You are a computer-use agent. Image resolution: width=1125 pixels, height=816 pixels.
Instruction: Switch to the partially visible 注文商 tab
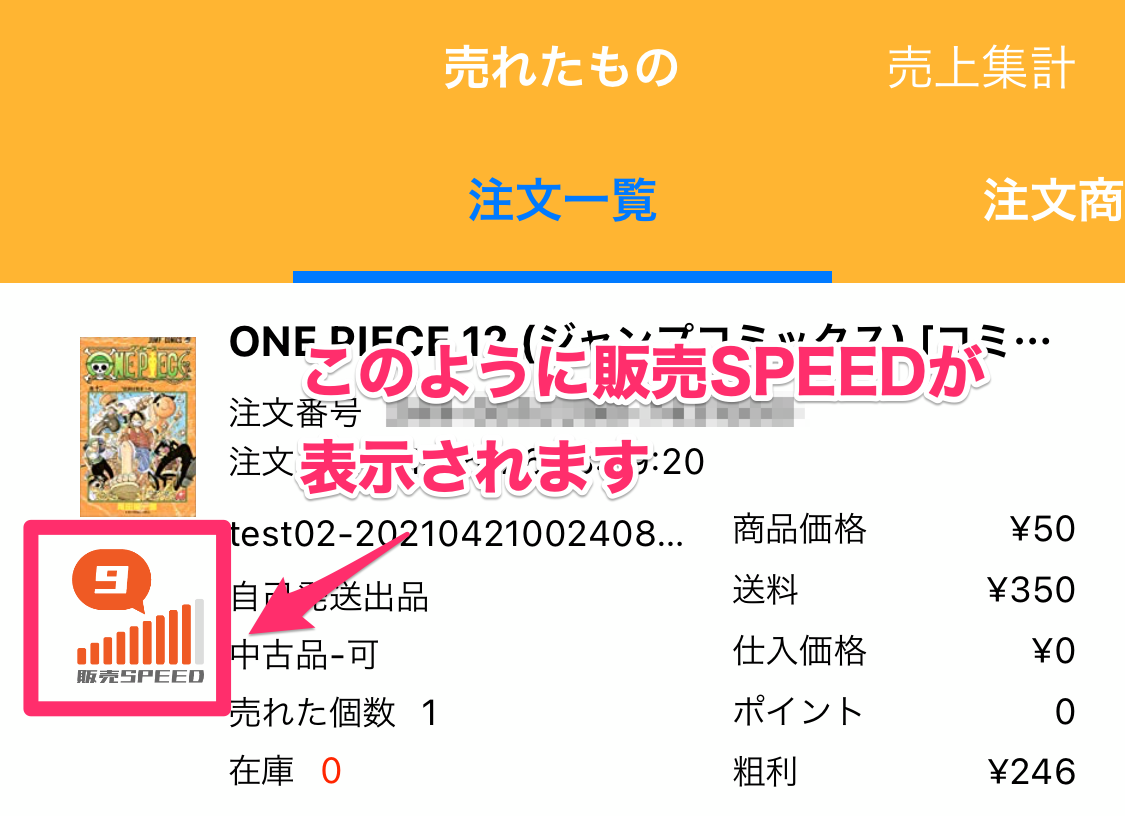1053,201
